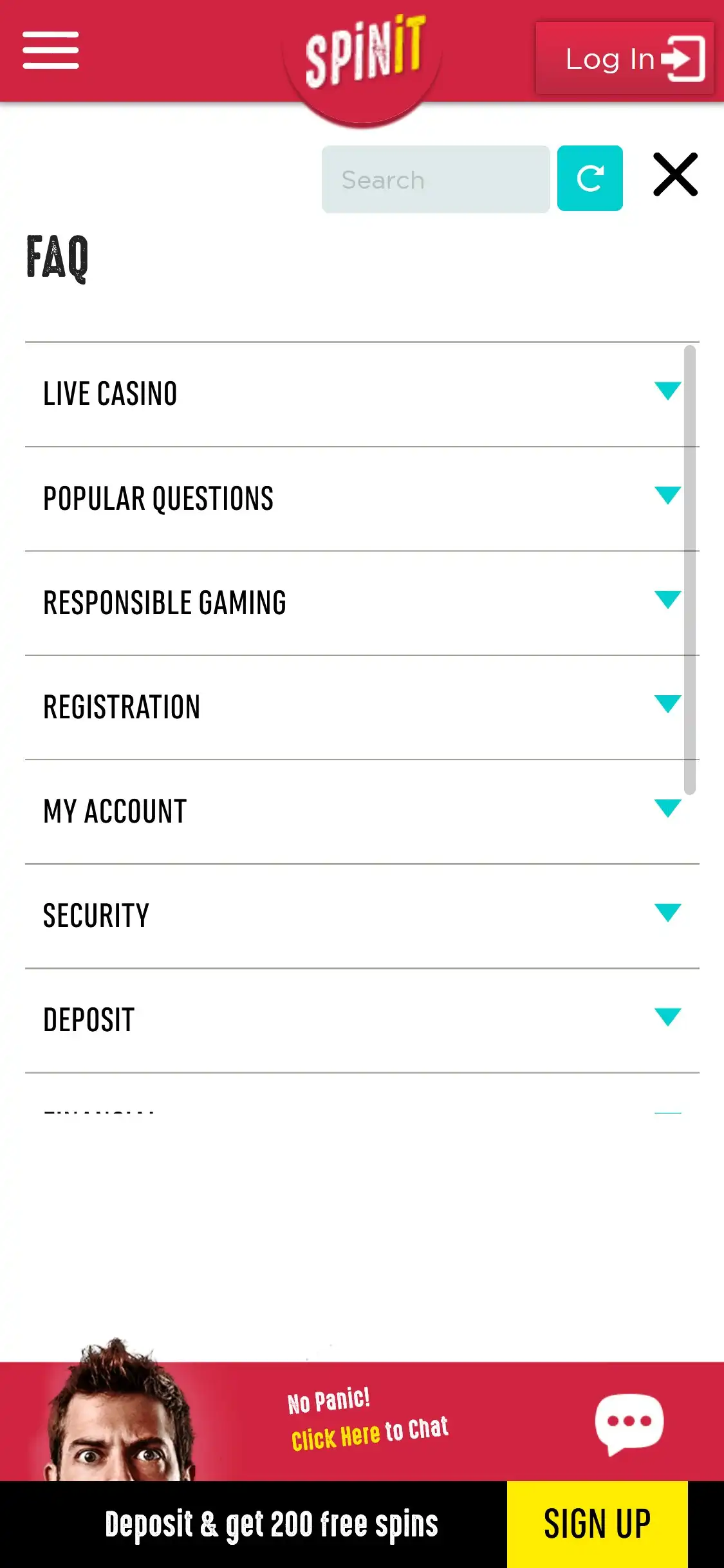Tap the Log In button
Screen dimensions: 724x1568
(x=624, y=59)
